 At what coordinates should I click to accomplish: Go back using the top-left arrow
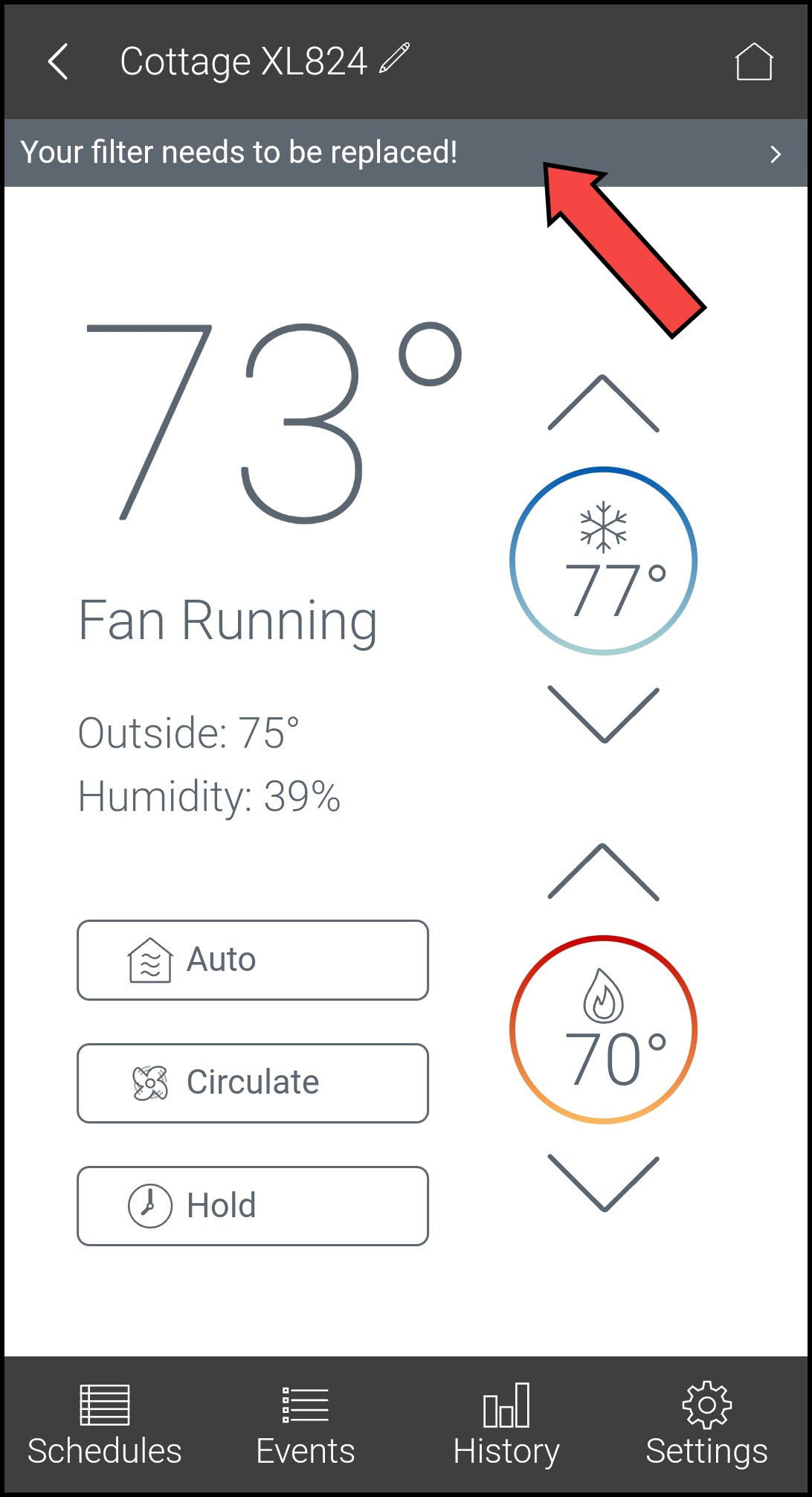(58, 61)
